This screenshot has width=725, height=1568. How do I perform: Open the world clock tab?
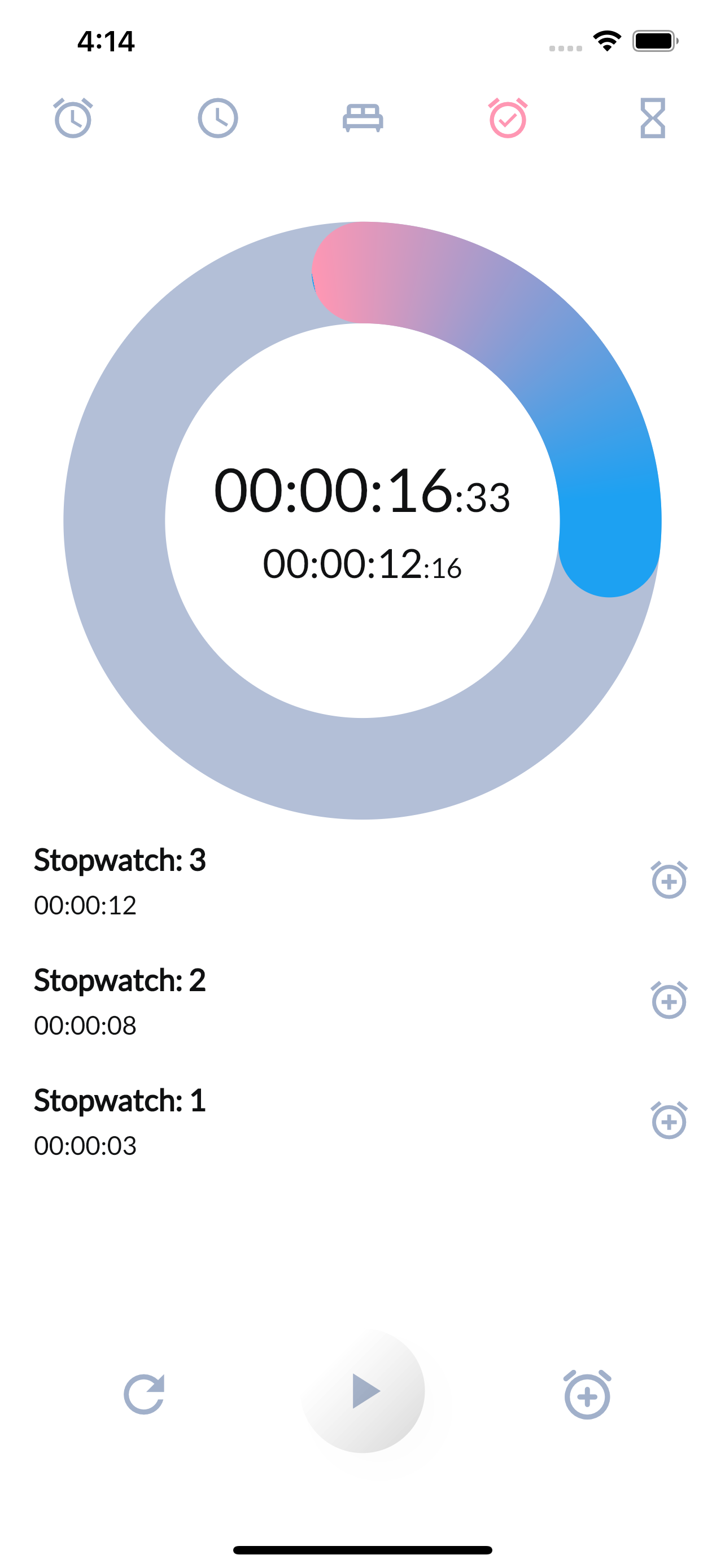click(218, 118)
